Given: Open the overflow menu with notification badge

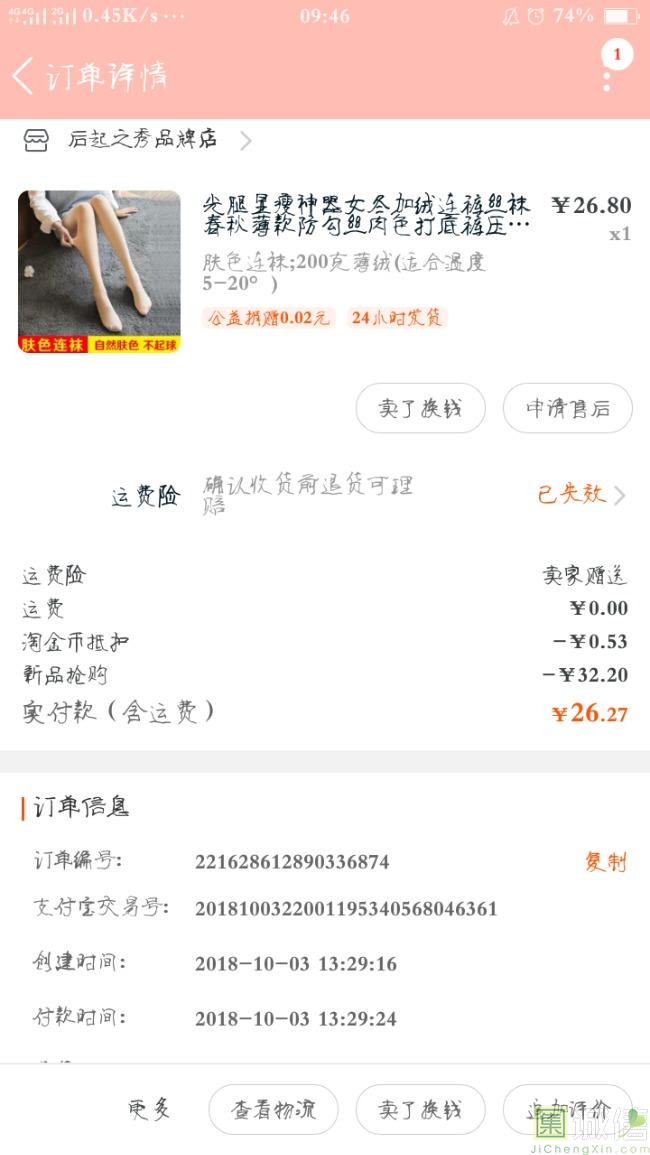Looking at the screenshot, I should [609, 69].
